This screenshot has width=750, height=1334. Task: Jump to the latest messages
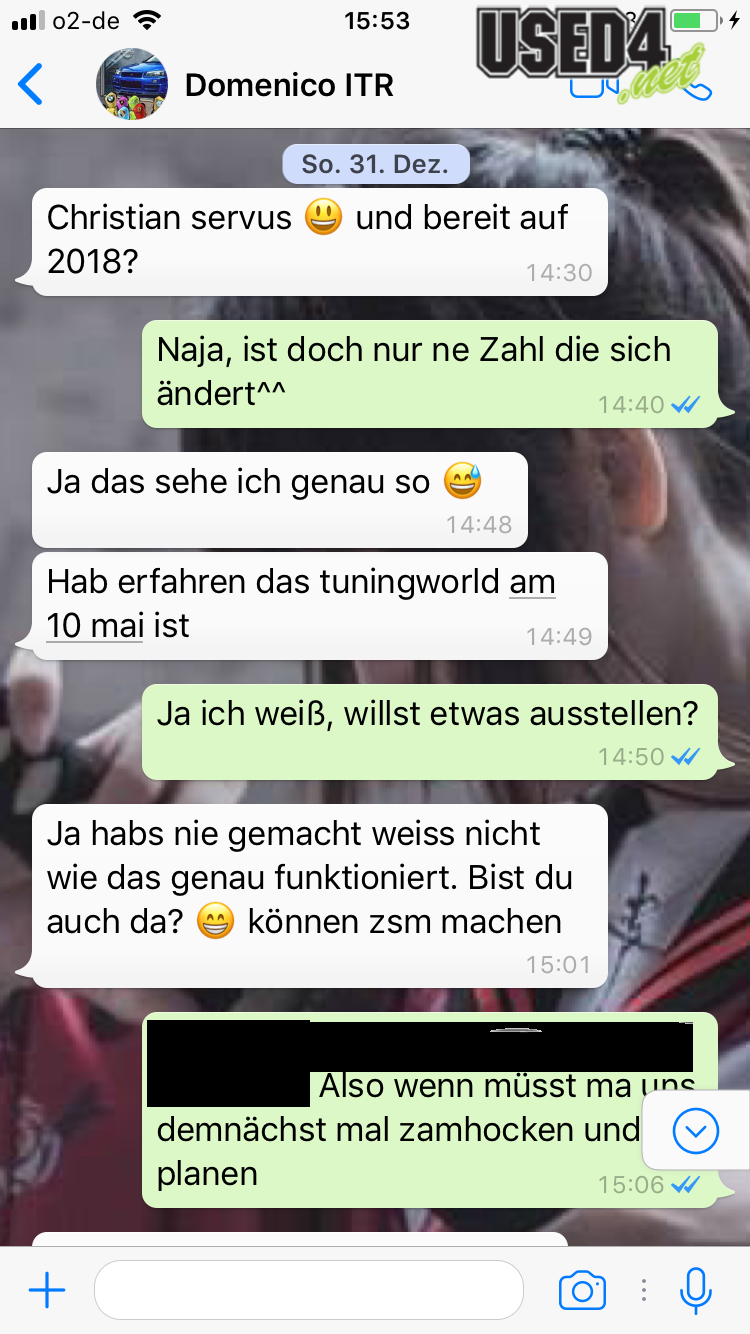[x=696, y=1130]
